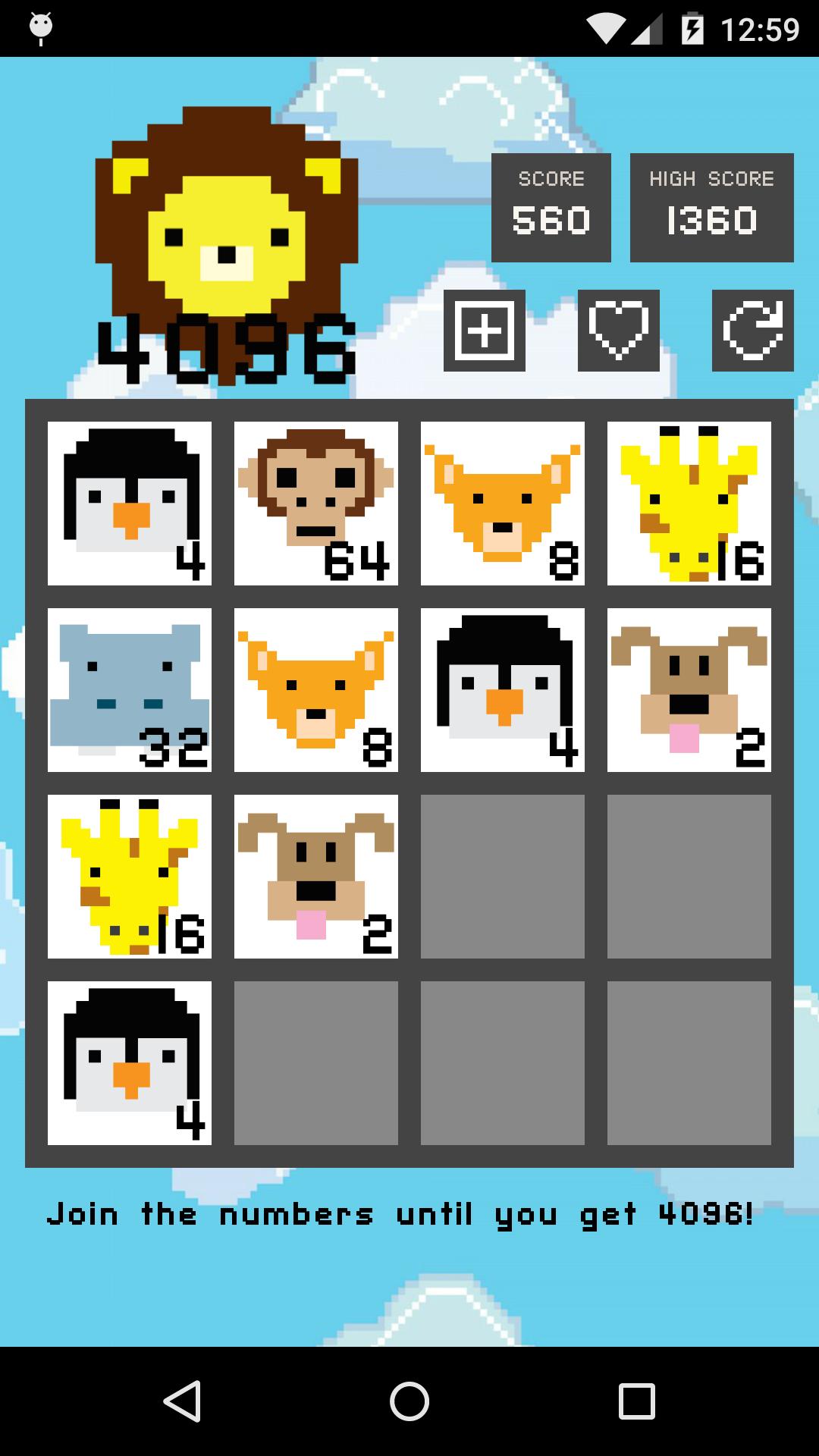Select the hippo tile showing 32
Screen dimensions: 819x1456
point(129,689)
